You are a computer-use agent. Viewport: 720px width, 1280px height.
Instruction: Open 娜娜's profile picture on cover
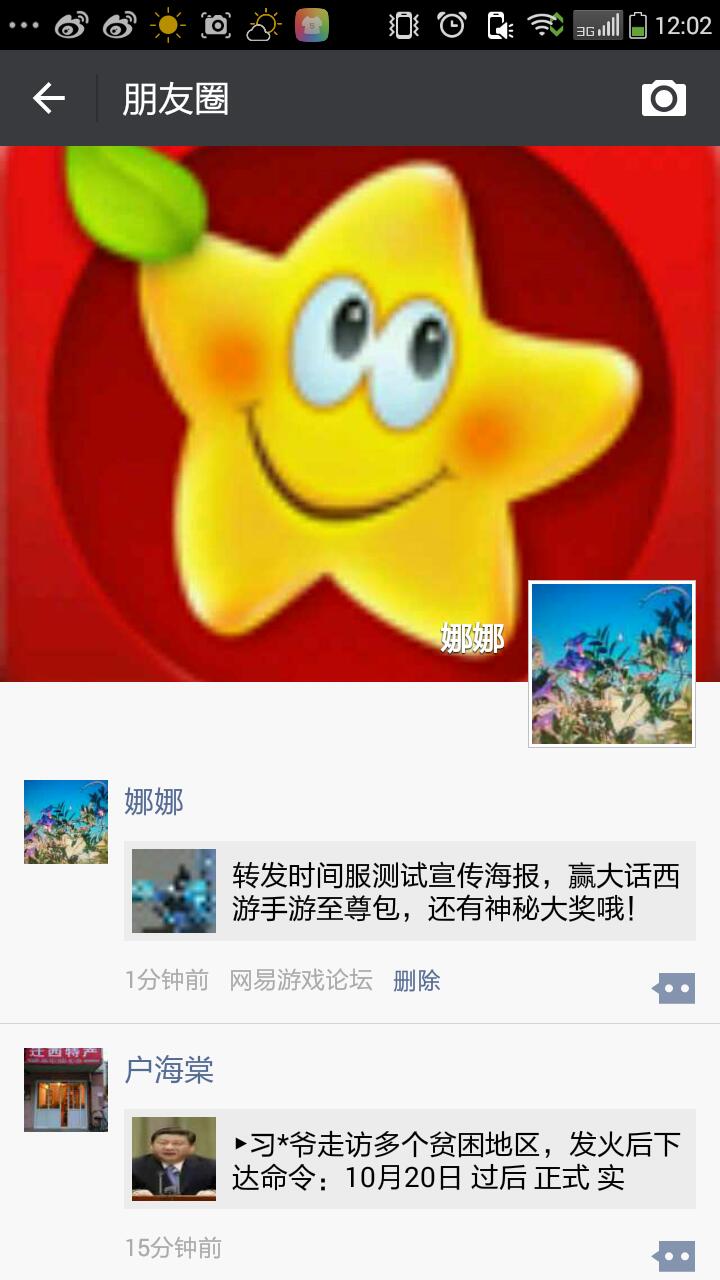click(x=611, y=664)
